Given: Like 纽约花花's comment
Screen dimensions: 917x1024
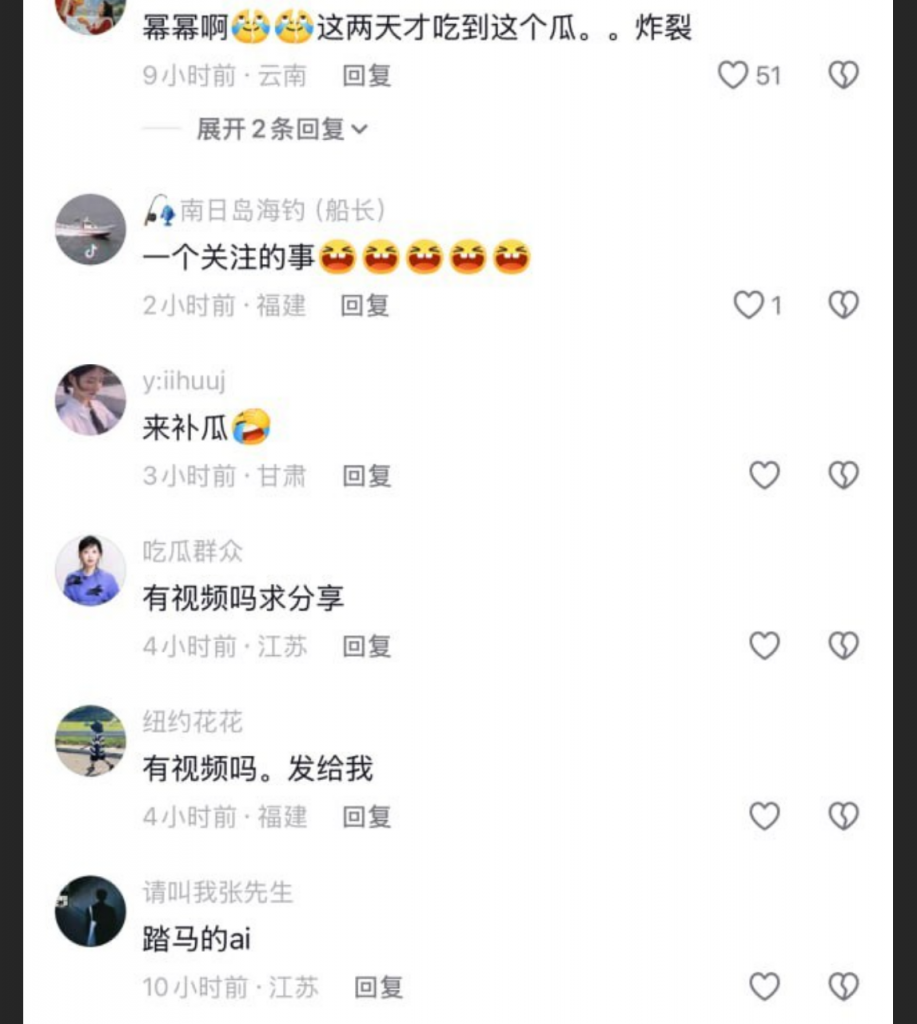Looking at the screenshot, I should coord(764,817).
